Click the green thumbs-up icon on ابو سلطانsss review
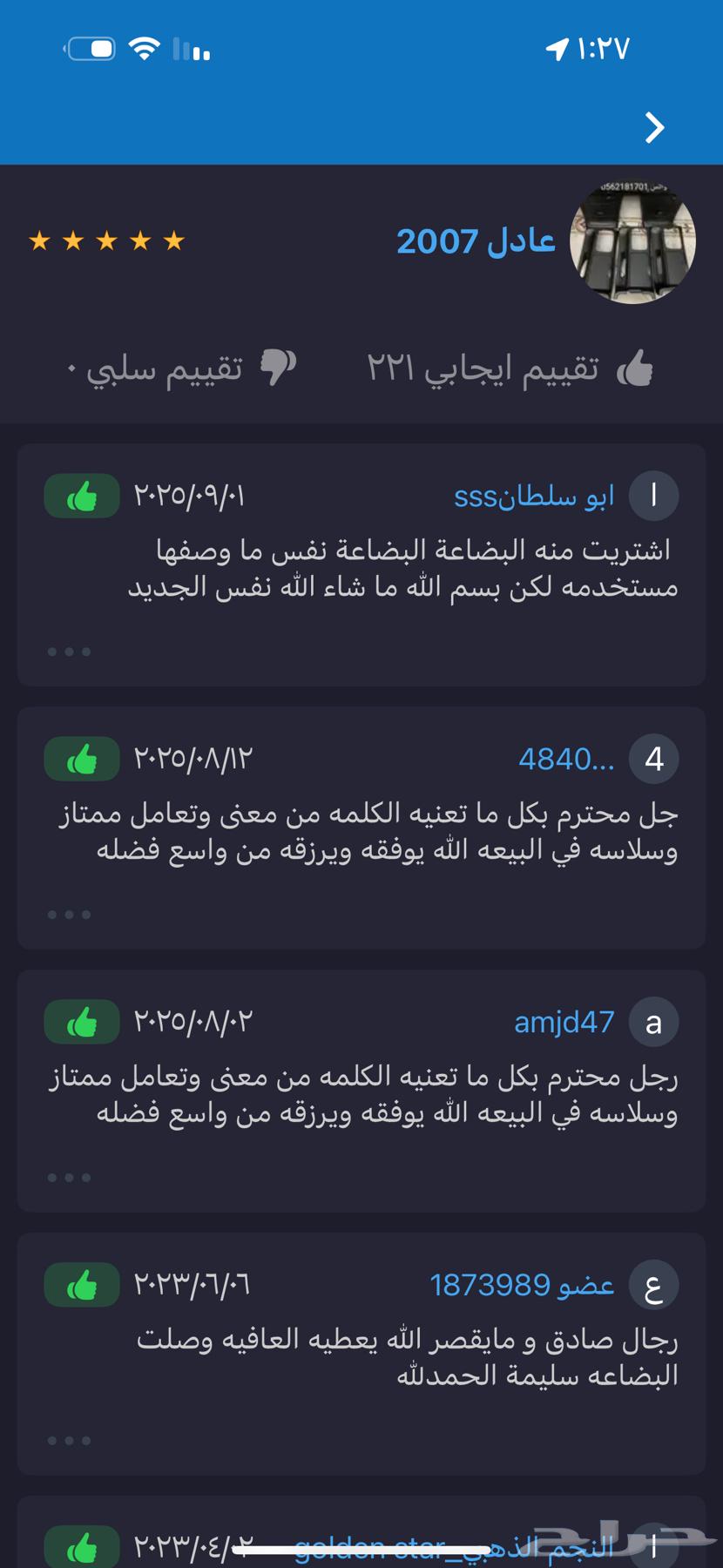The height and width of the screenshot is (1568, 723). coord(81,495)
